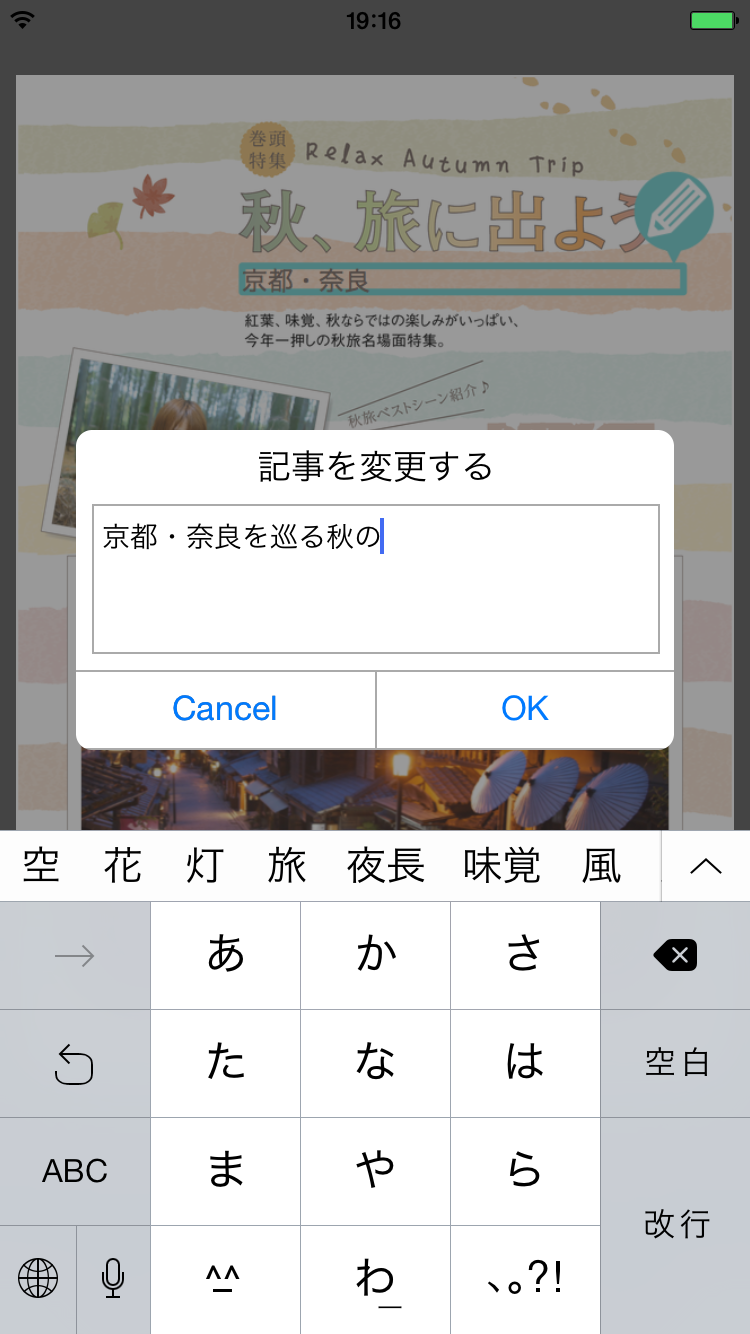Type the あ kana key
This screenshot has width=750, height=1334.
[x=225, y=956]
